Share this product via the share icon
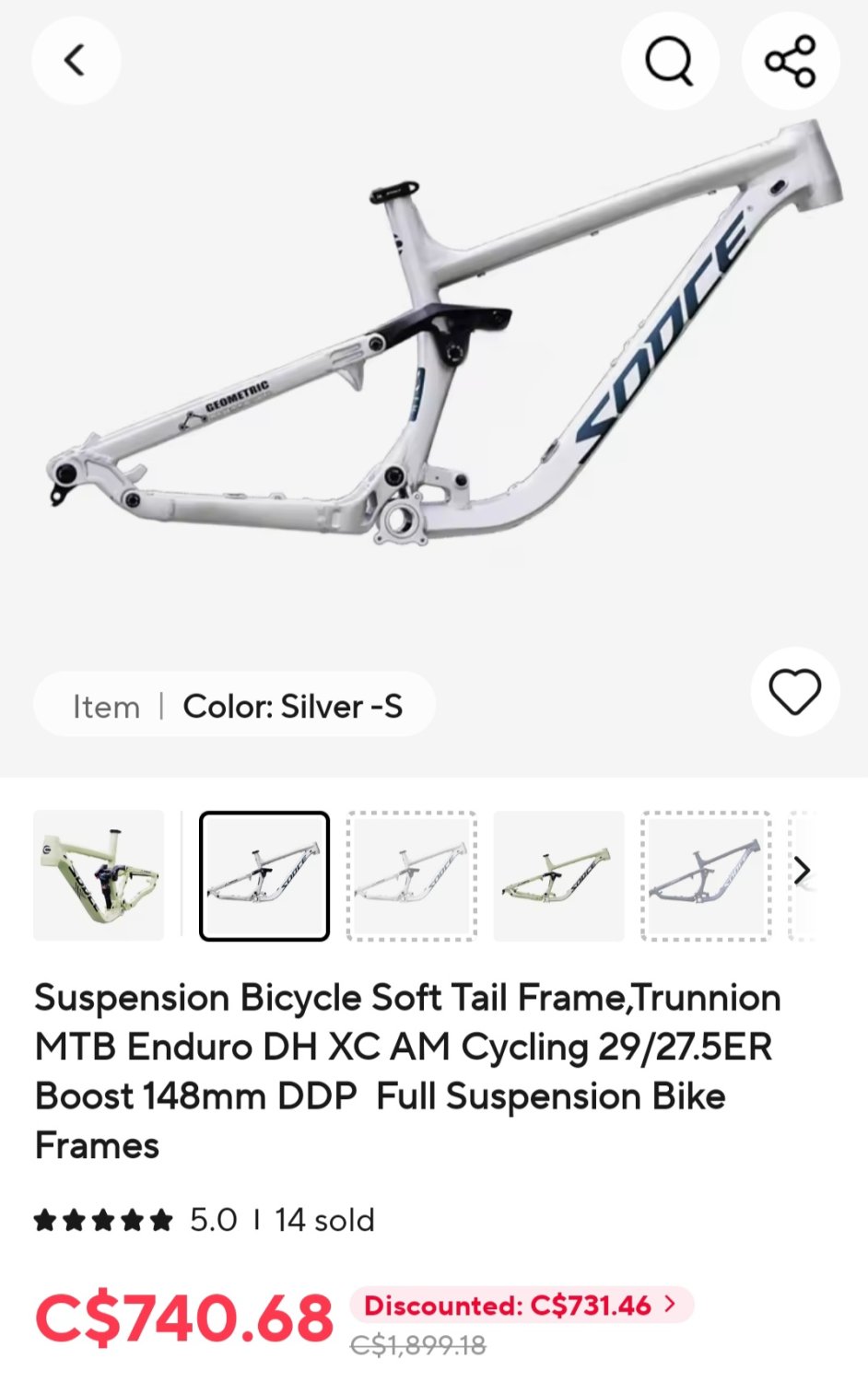 (x=792, y=60)
